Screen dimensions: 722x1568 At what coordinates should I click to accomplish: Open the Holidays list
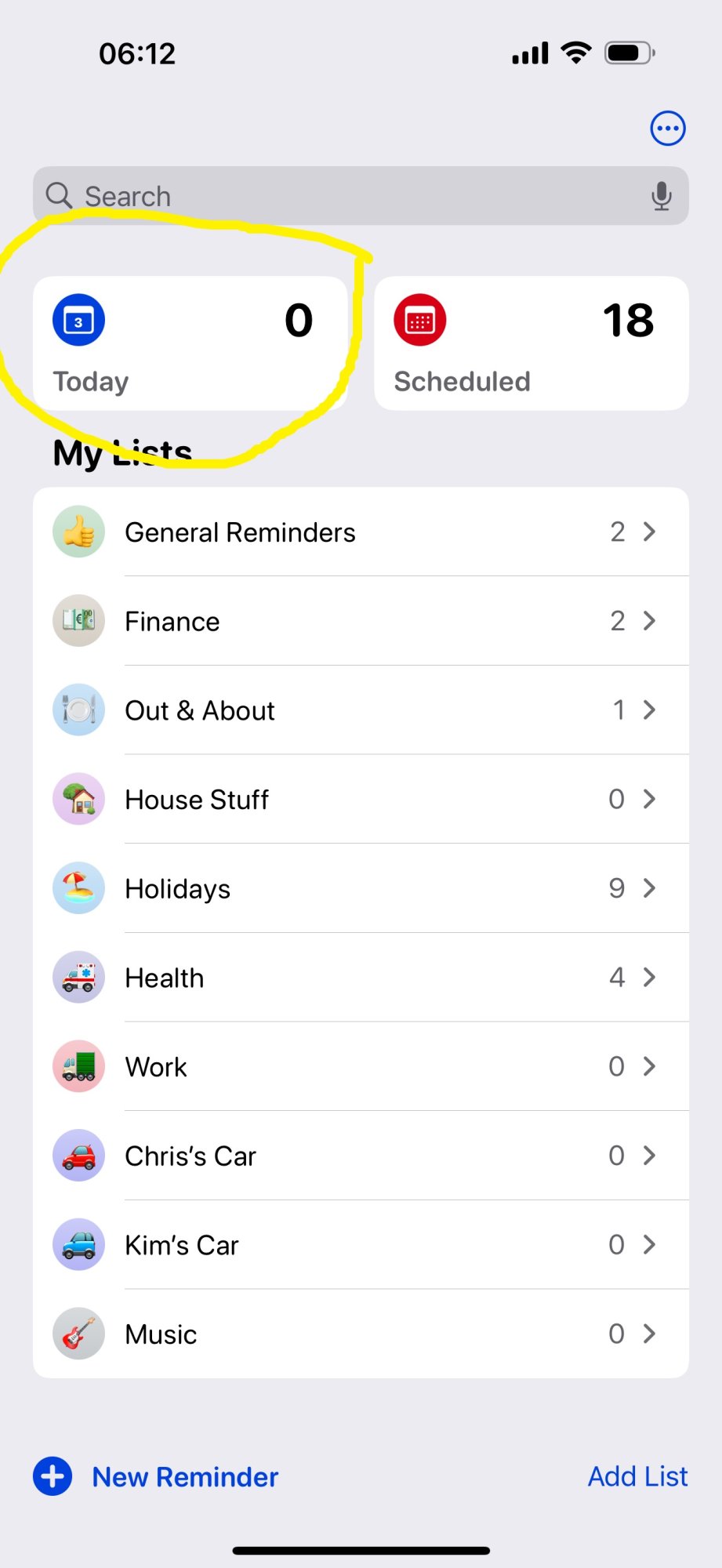(361, 888)
